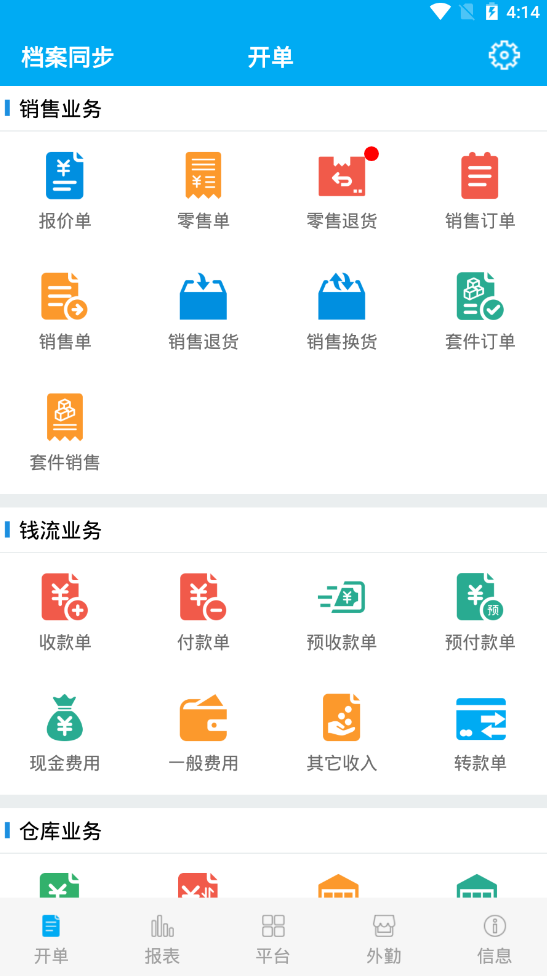Screen dimensions: 547x976
Task: Create a 收款单 receipt
Action: tap(65, 612)
